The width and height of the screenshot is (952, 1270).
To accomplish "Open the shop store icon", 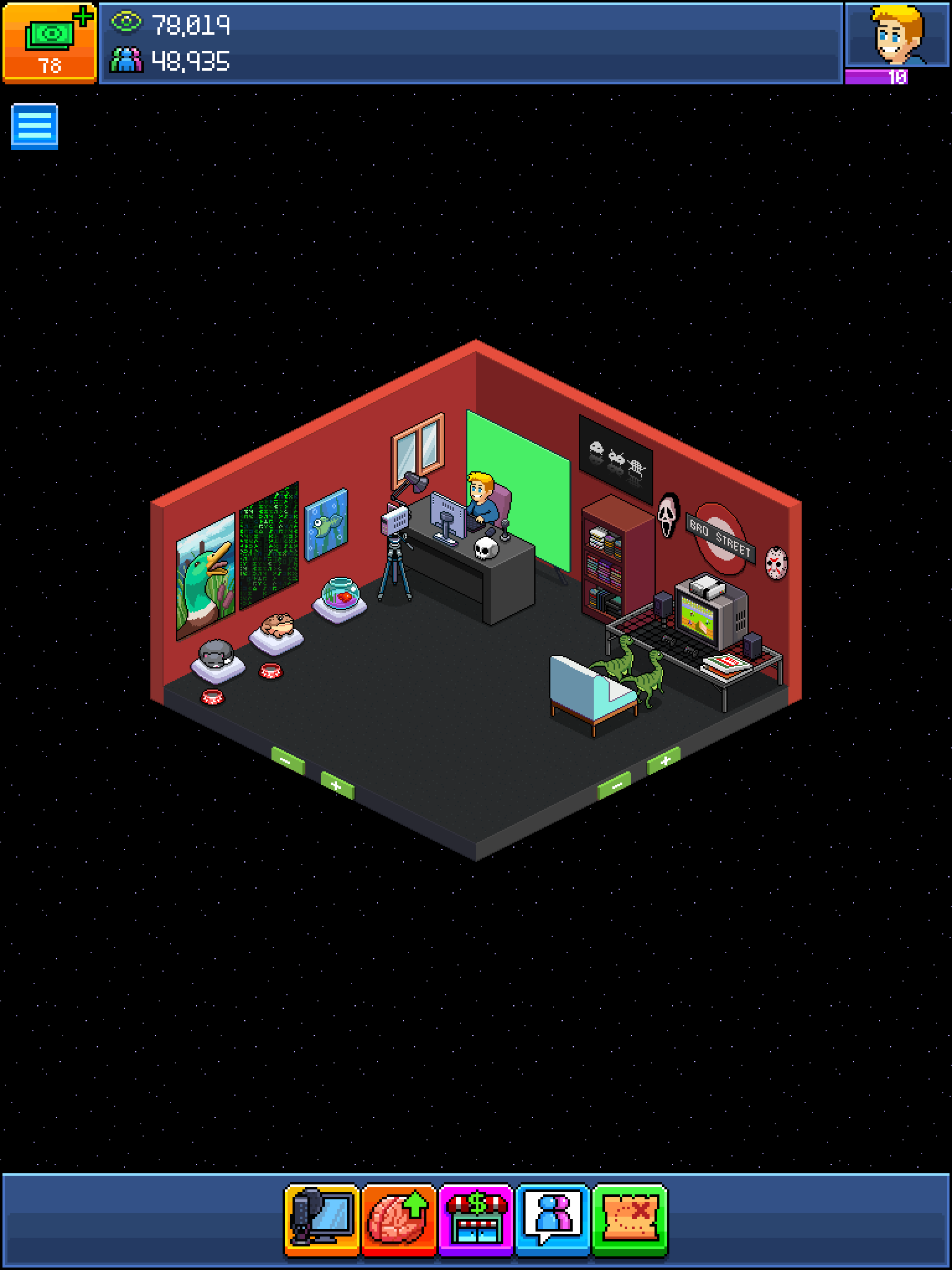I will click(x=476, y=1220).
